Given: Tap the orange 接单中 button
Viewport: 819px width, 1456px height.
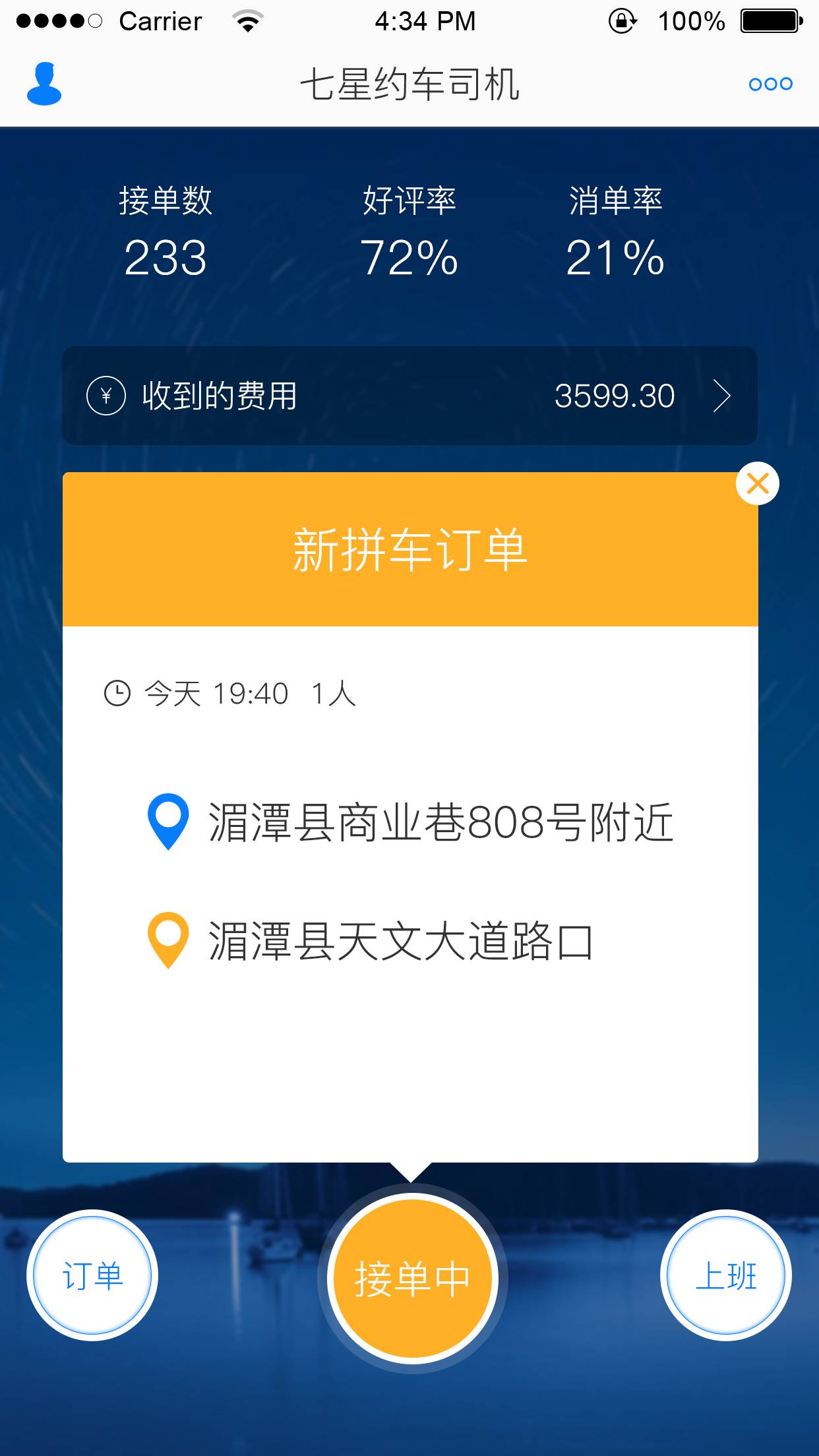Looking at the screenshot, I should pyautogui.click(x=412, y=1279).
